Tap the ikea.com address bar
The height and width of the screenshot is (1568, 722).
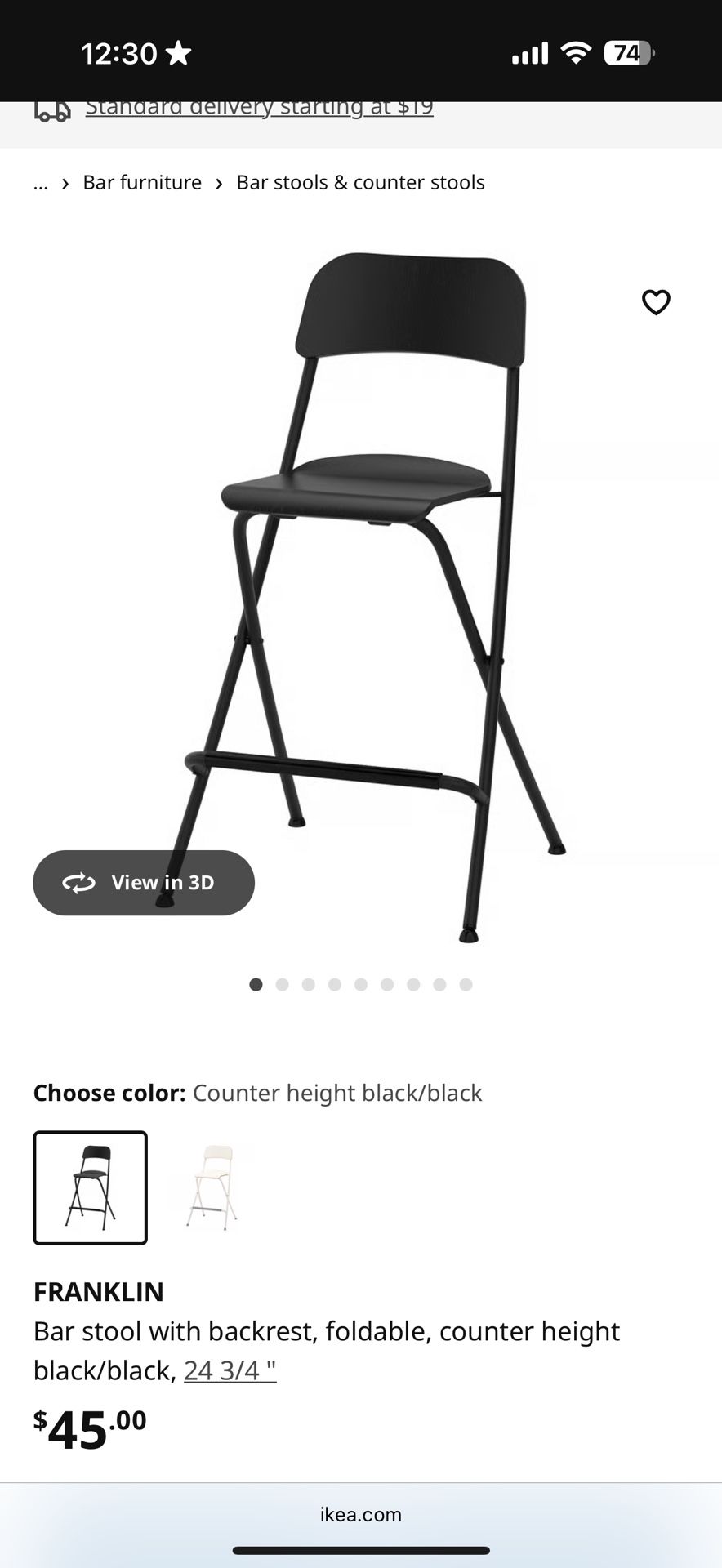click(x=360, y=1515)
